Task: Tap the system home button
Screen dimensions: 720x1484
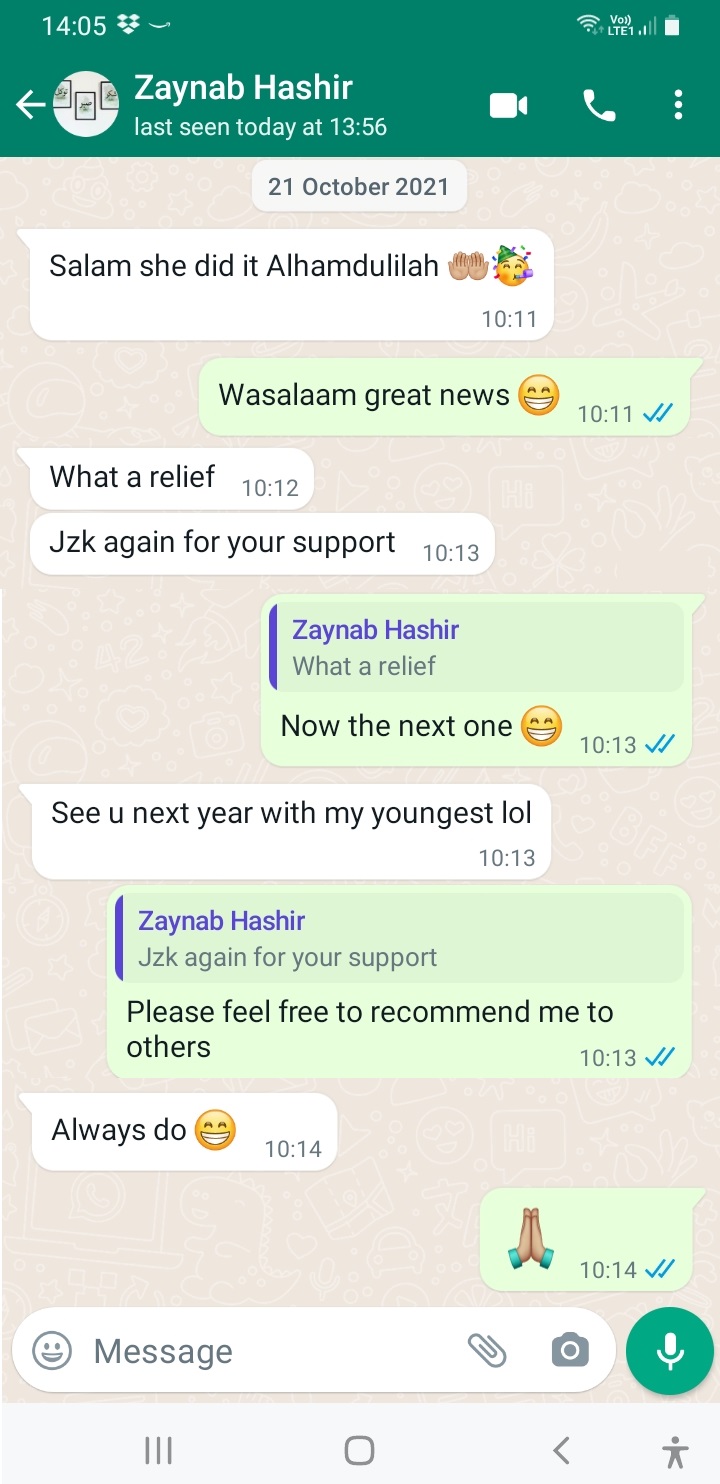Action: coord(359,1450)
